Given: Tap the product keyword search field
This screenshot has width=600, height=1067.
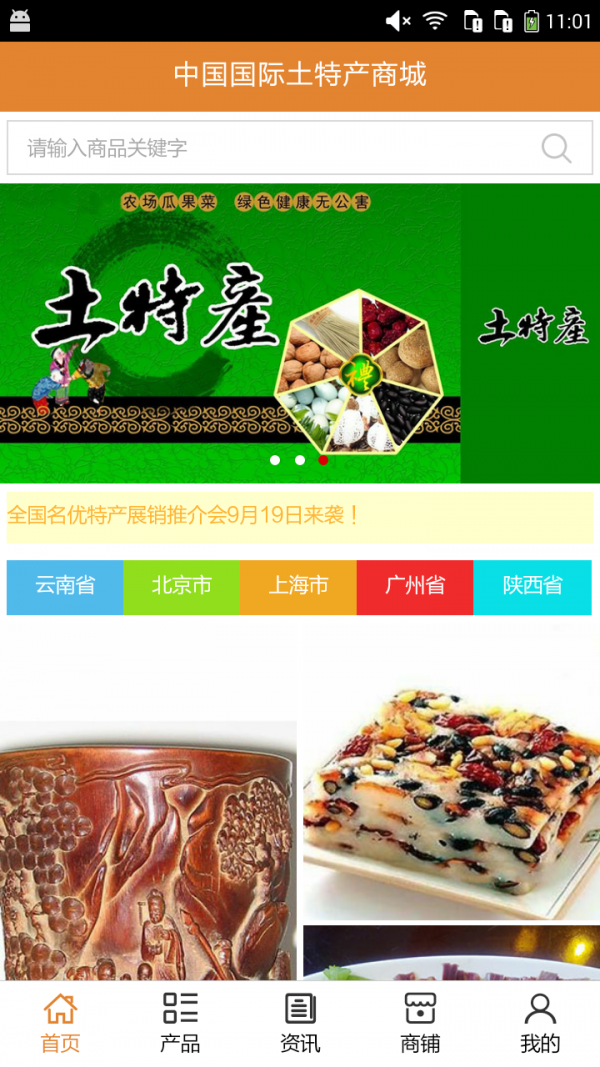Looking at the screenshot, I should (270, 148).
